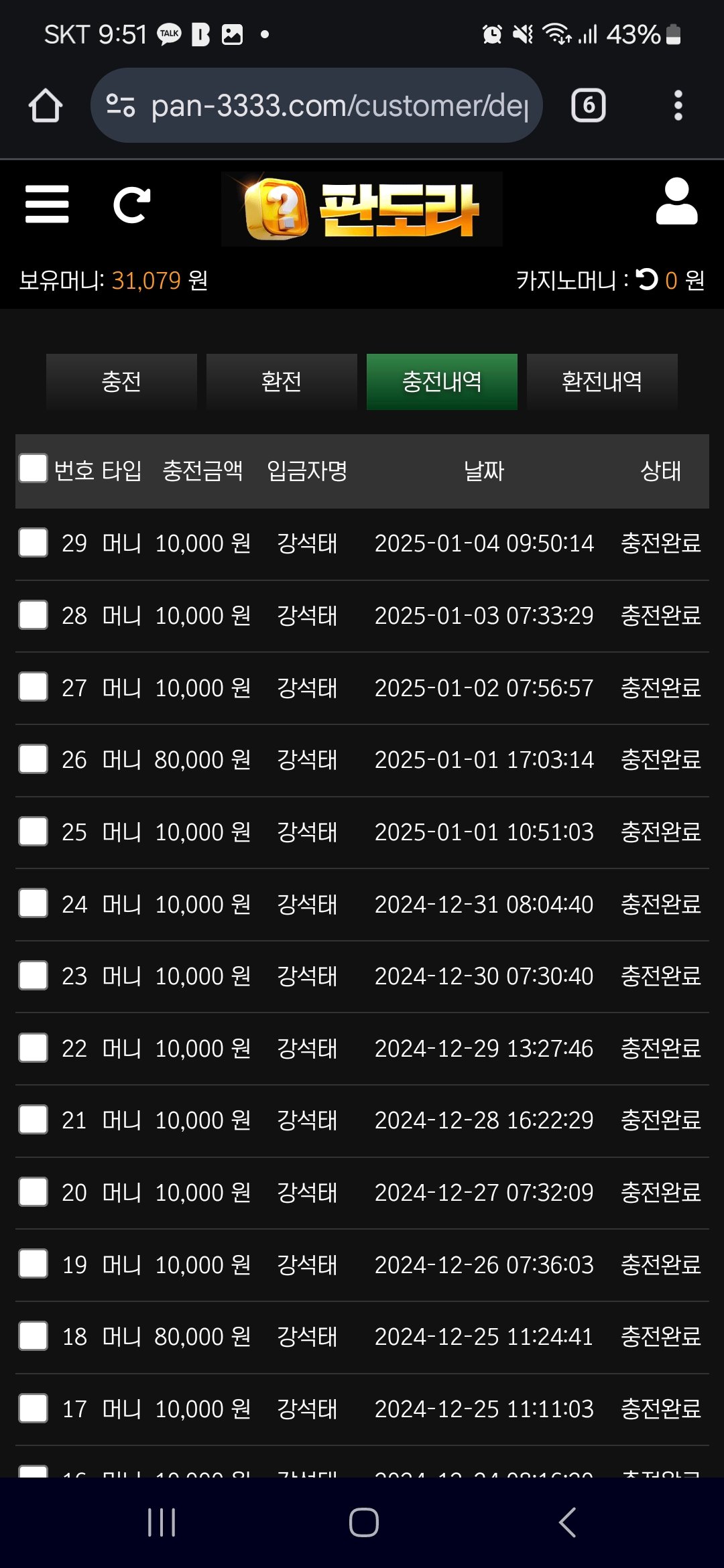
Task: Tick the checkbox for entry 28
Action: click(33, 614)
